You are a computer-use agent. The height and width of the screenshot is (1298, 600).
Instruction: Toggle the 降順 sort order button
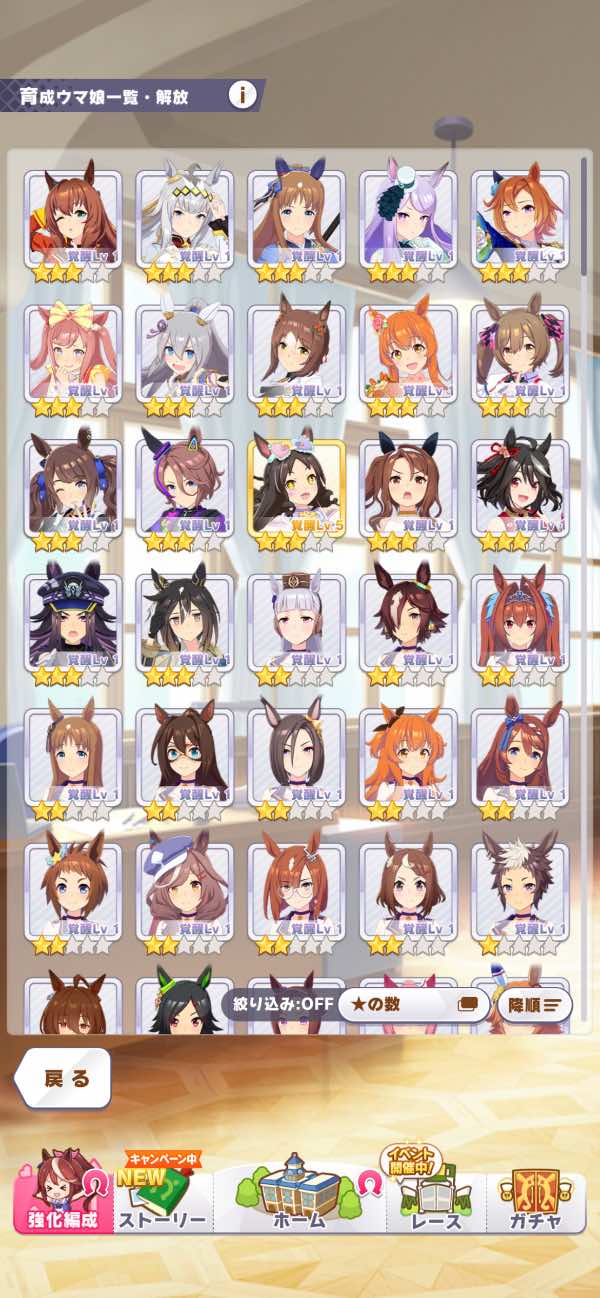pyautogui.click(x=538, y=1003)
